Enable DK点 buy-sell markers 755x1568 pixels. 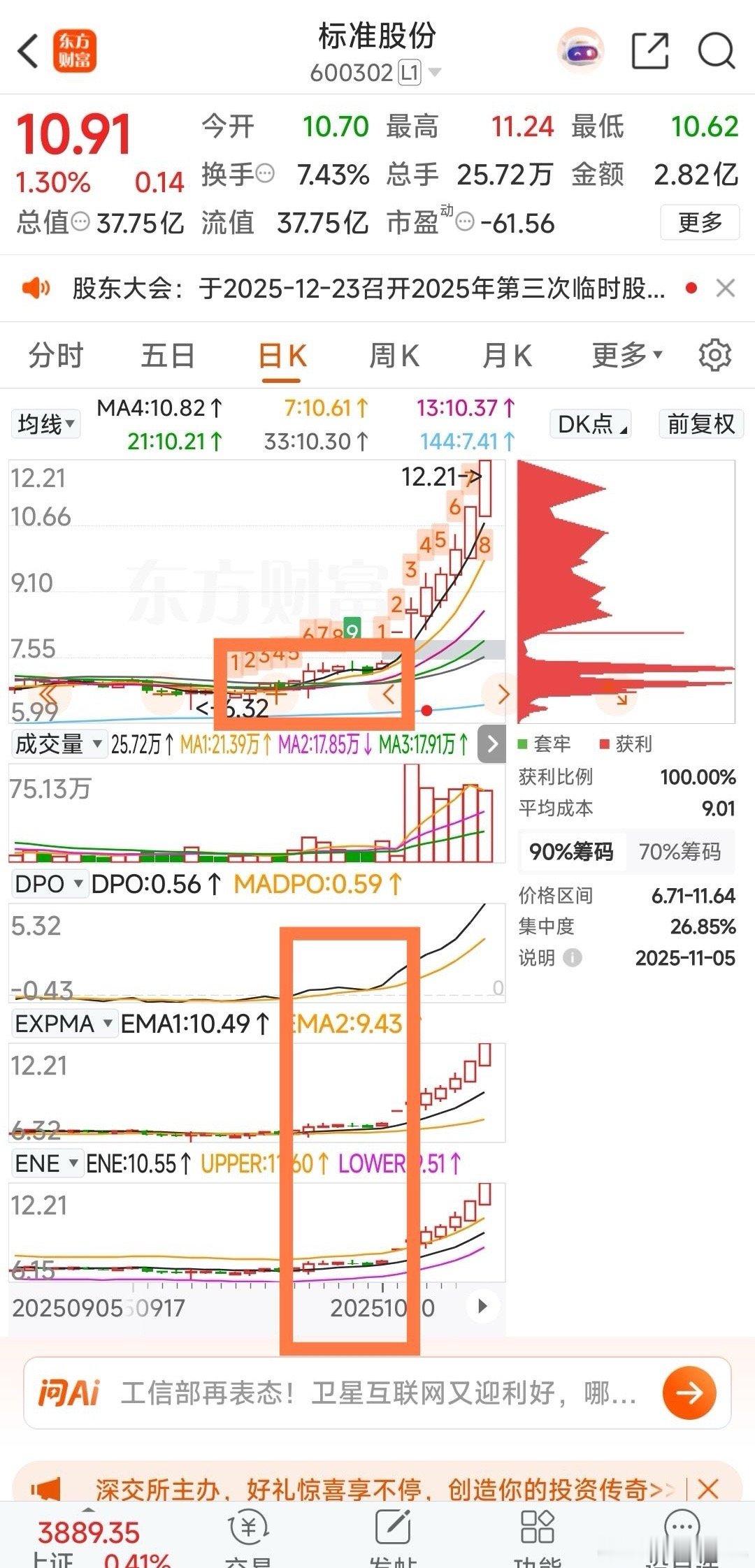click(589, 424)
